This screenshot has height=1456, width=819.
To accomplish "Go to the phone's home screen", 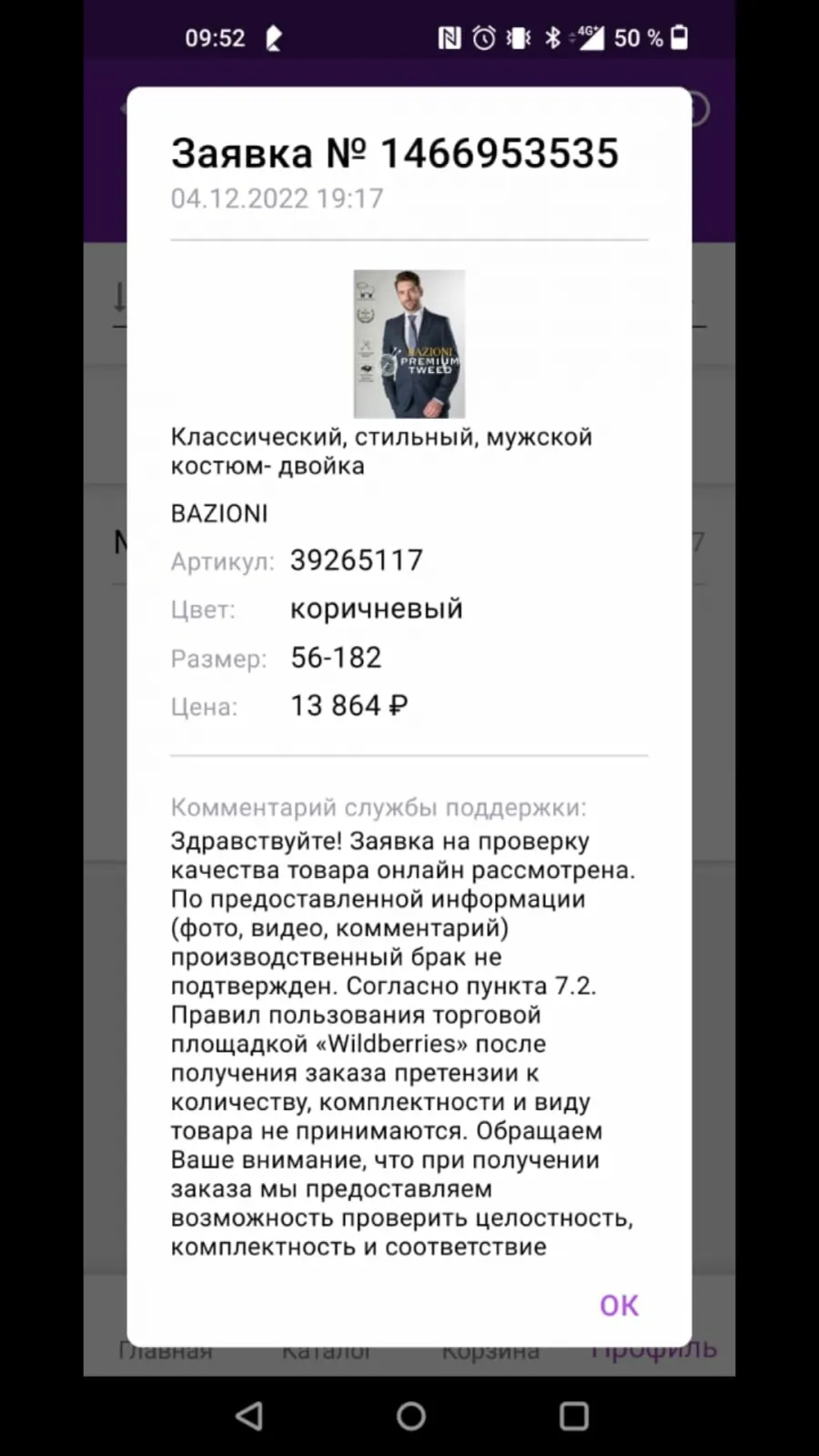I will (x=410, y=1416).
